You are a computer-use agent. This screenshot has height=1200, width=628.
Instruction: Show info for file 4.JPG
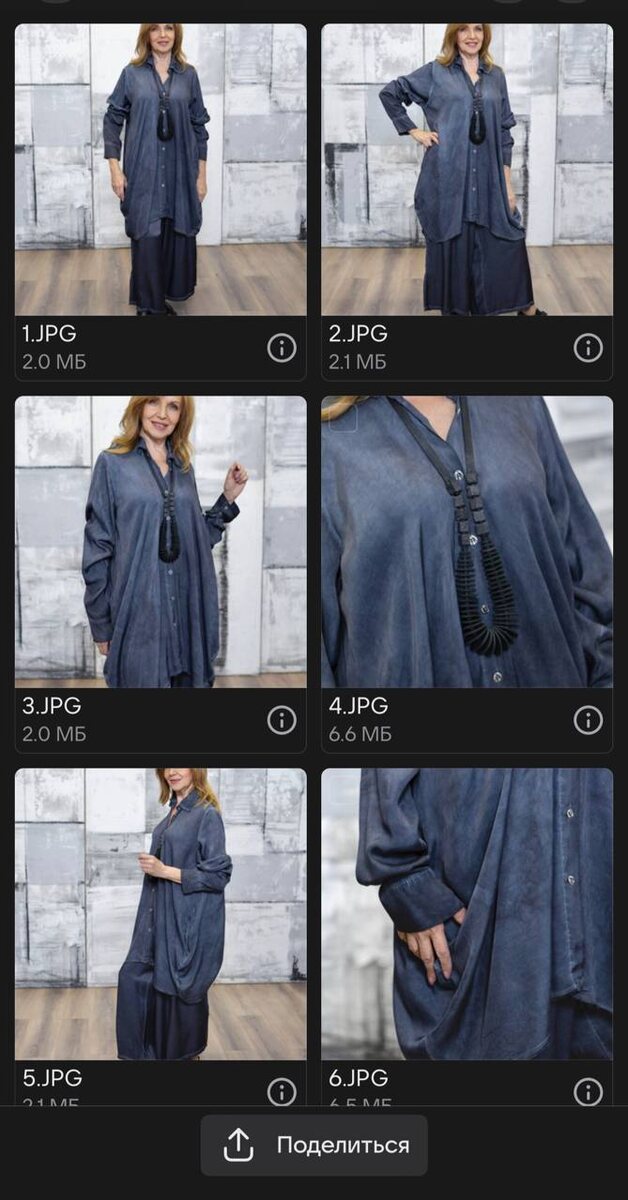coord(588,720)
